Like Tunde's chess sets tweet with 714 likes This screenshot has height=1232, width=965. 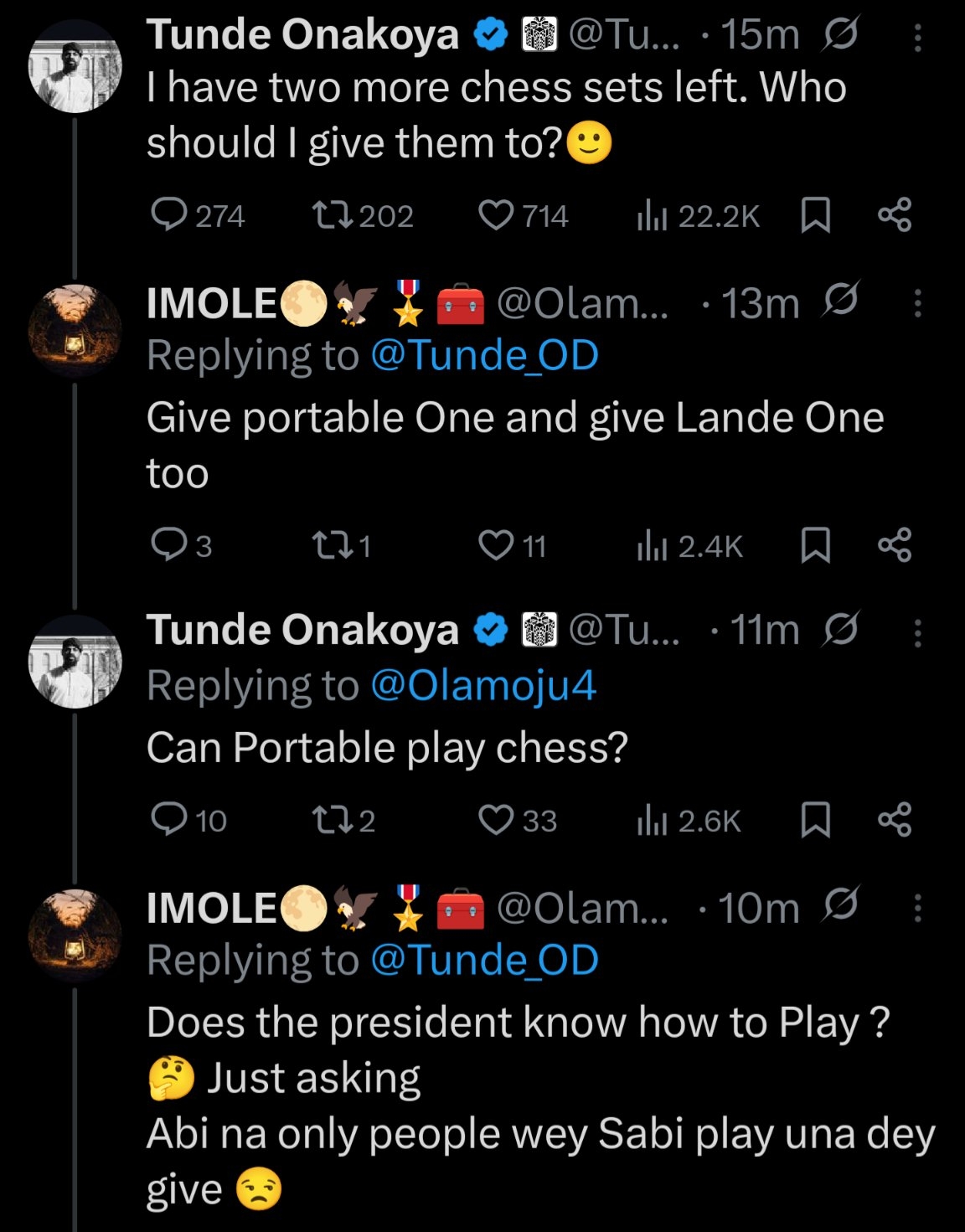[496, 216]
